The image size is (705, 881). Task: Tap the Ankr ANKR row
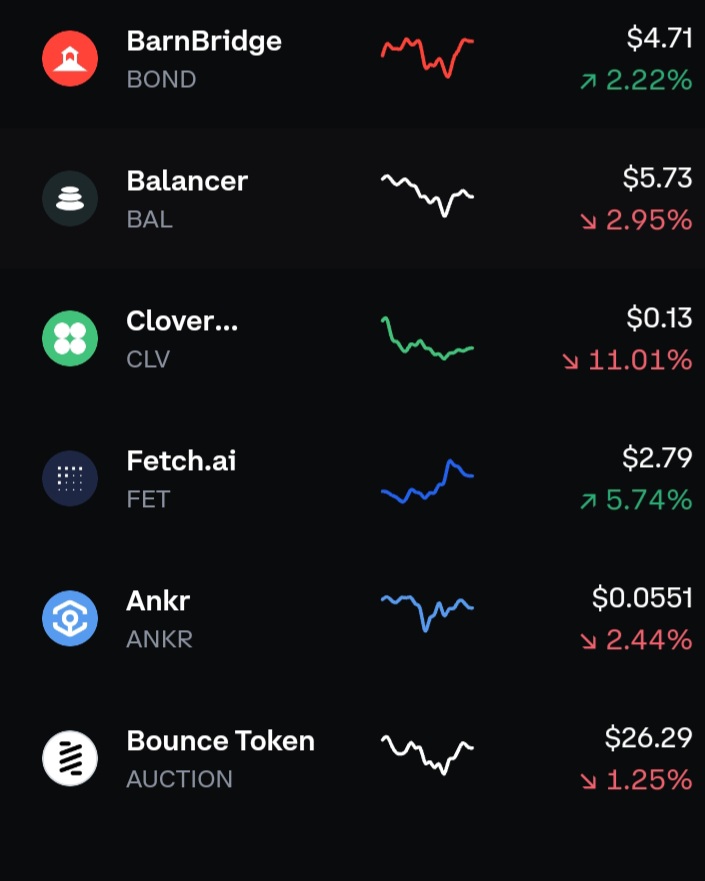pos(352,618)
